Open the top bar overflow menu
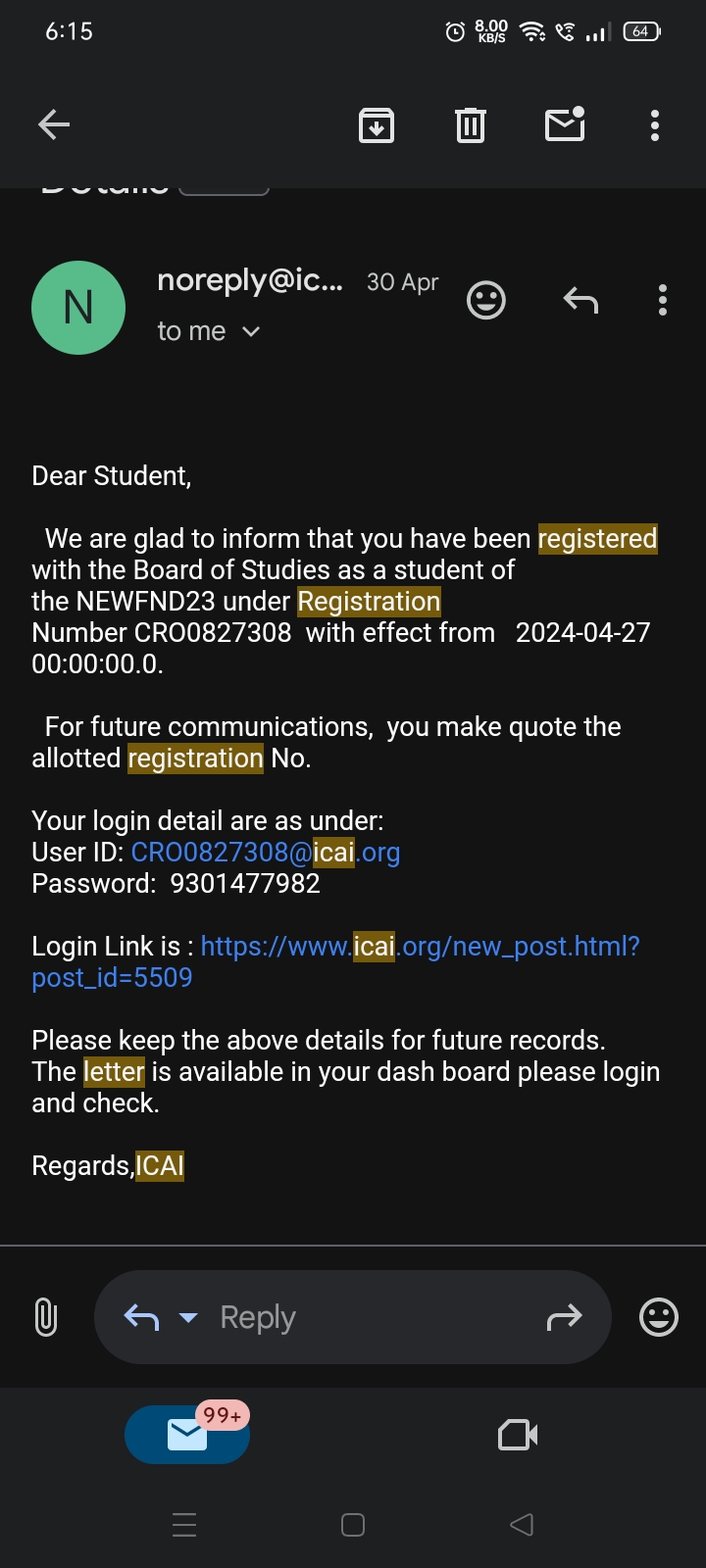The image size is (706, 1568). click(x=655, y=125)
